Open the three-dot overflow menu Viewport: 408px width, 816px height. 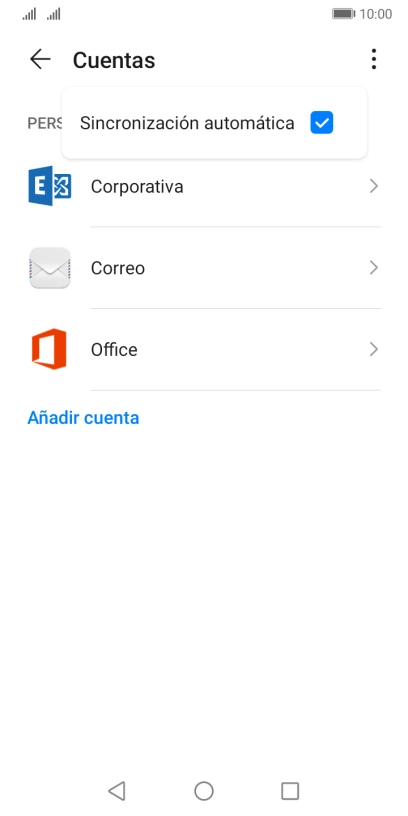[374, 59]
